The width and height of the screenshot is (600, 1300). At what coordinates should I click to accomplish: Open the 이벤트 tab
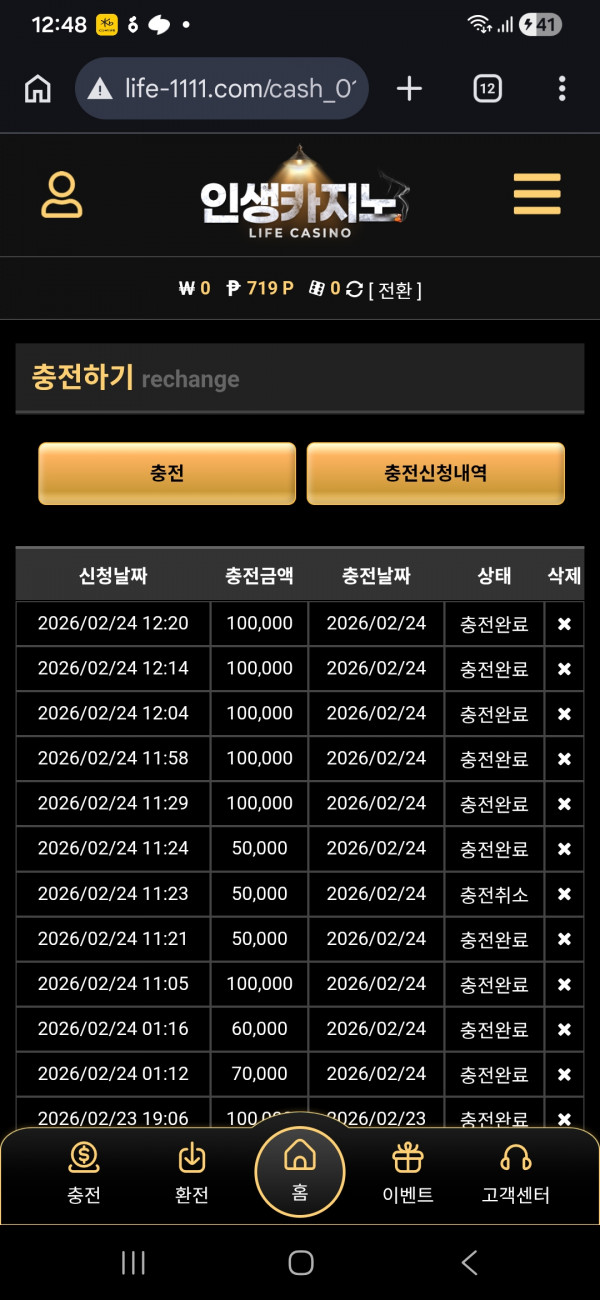[x=408, y=1172]
